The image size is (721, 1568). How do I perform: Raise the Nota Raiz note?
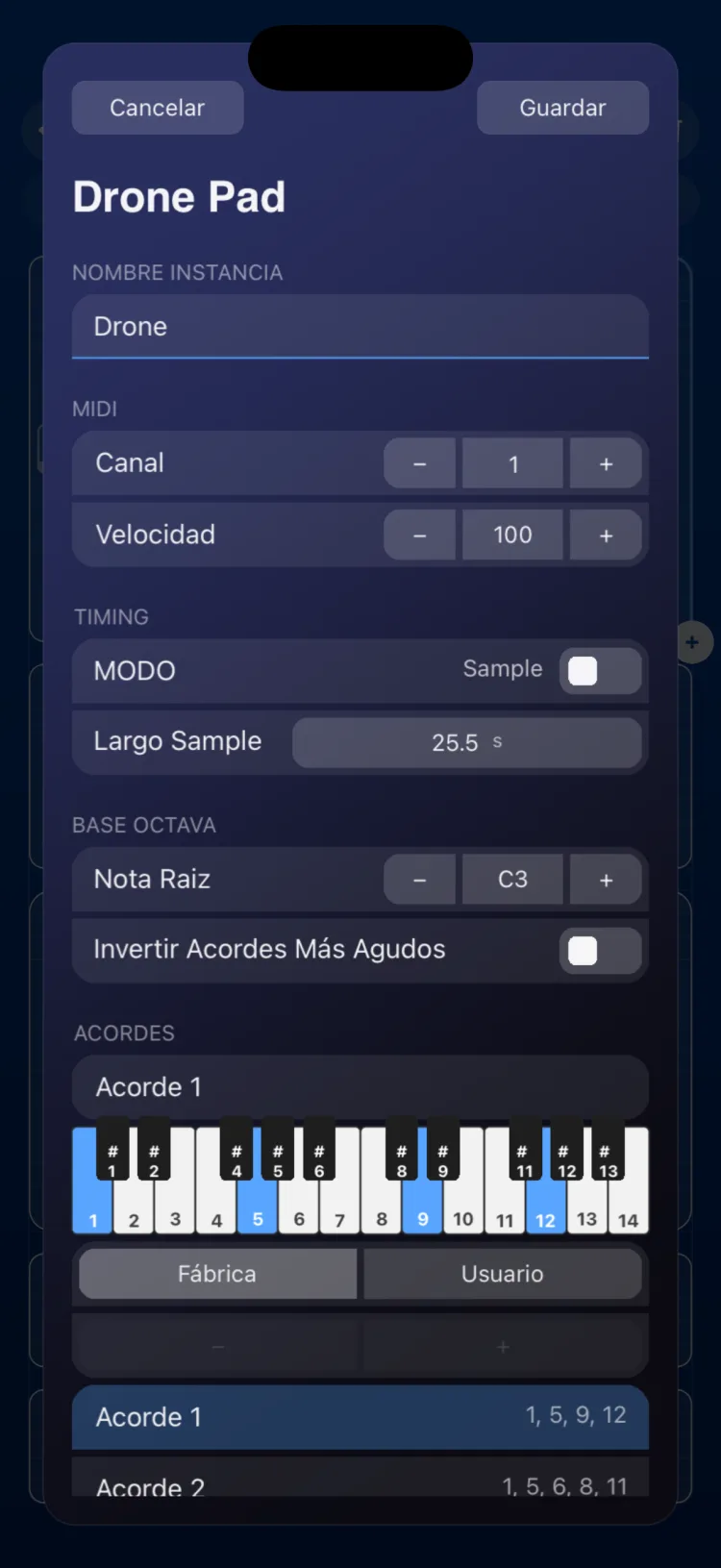pyautogui.click(x=606, y=880)
